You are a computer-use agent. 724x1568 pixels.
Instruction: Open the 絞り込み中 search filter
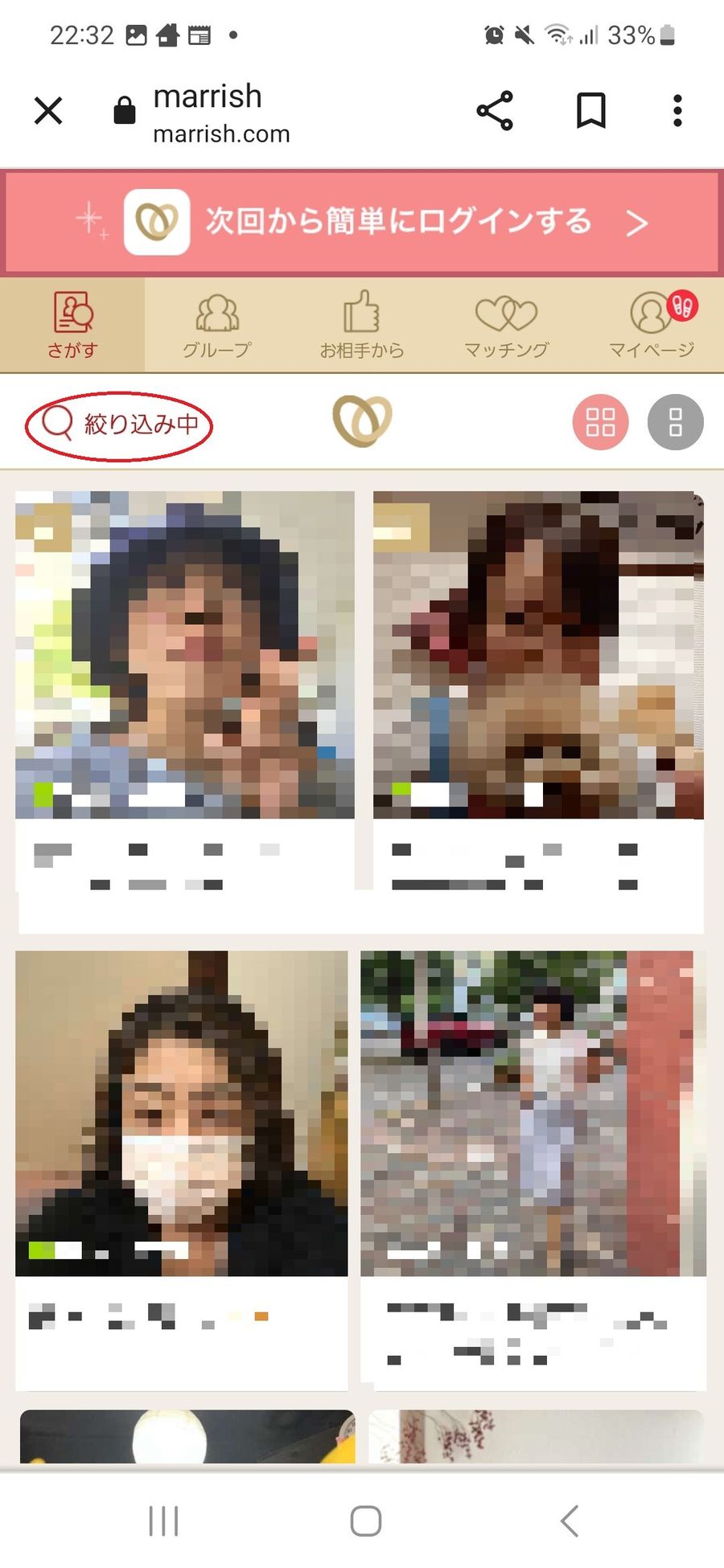pyautogui.click(x=119, y=425)
